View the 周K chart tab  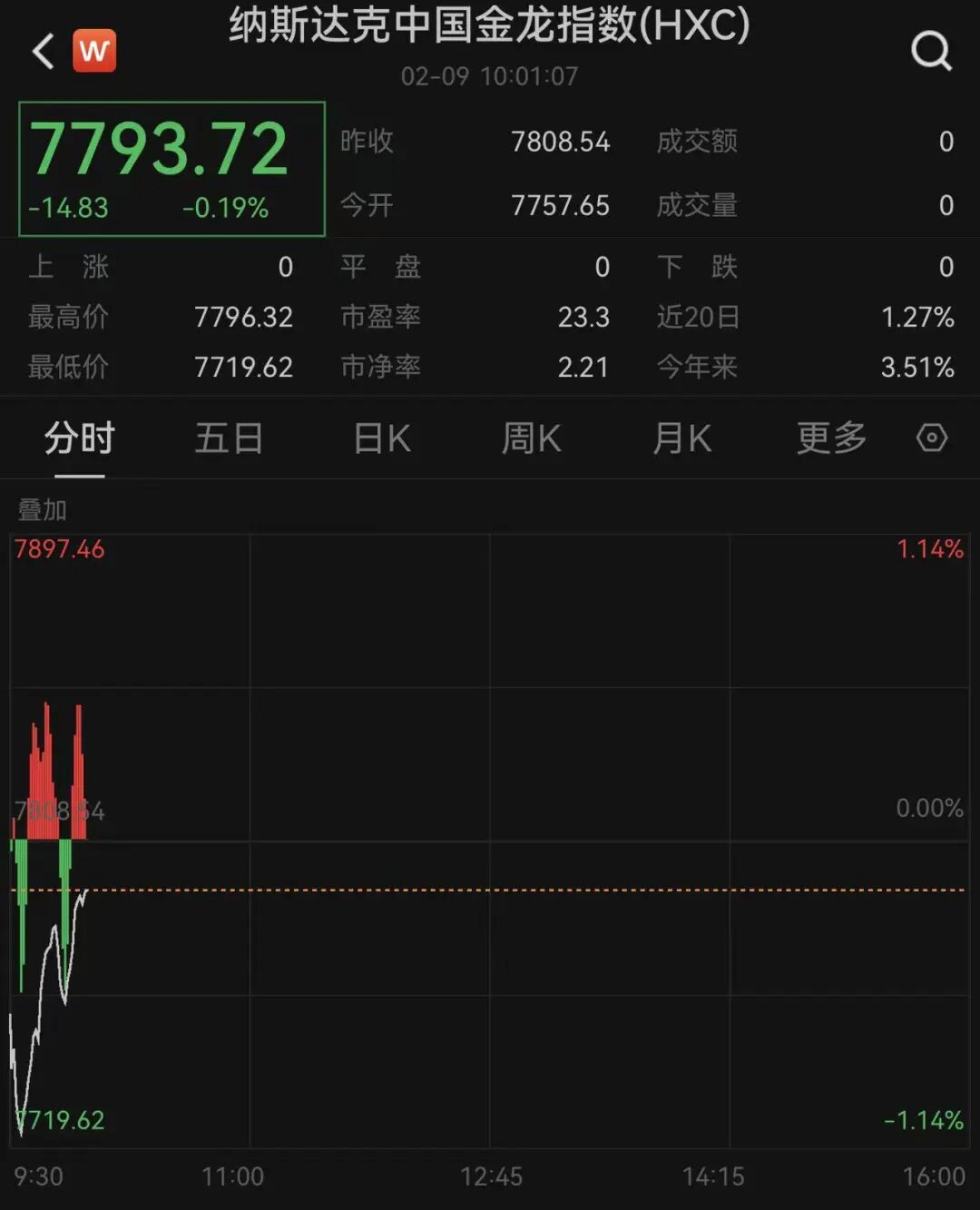tap(532, 439)
